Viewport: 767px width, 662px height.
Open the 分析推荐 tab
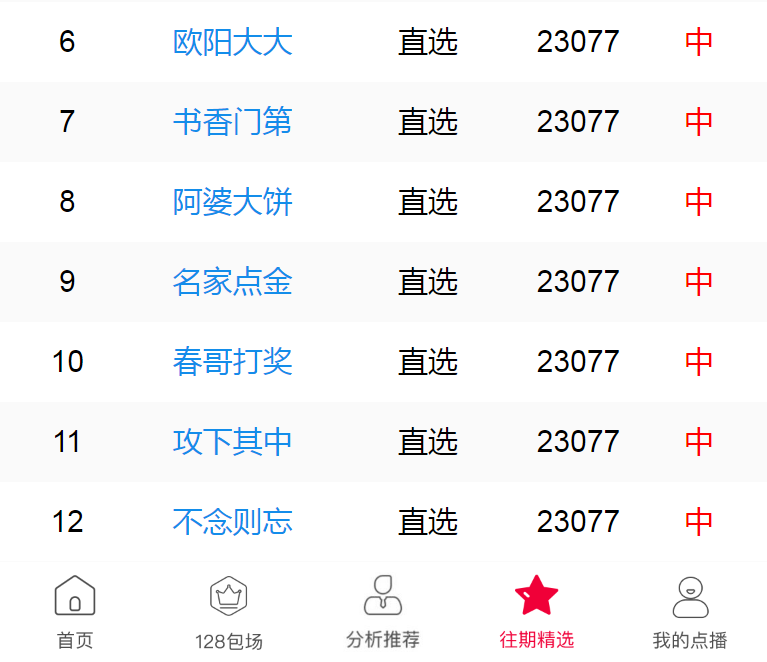[383, 612]
